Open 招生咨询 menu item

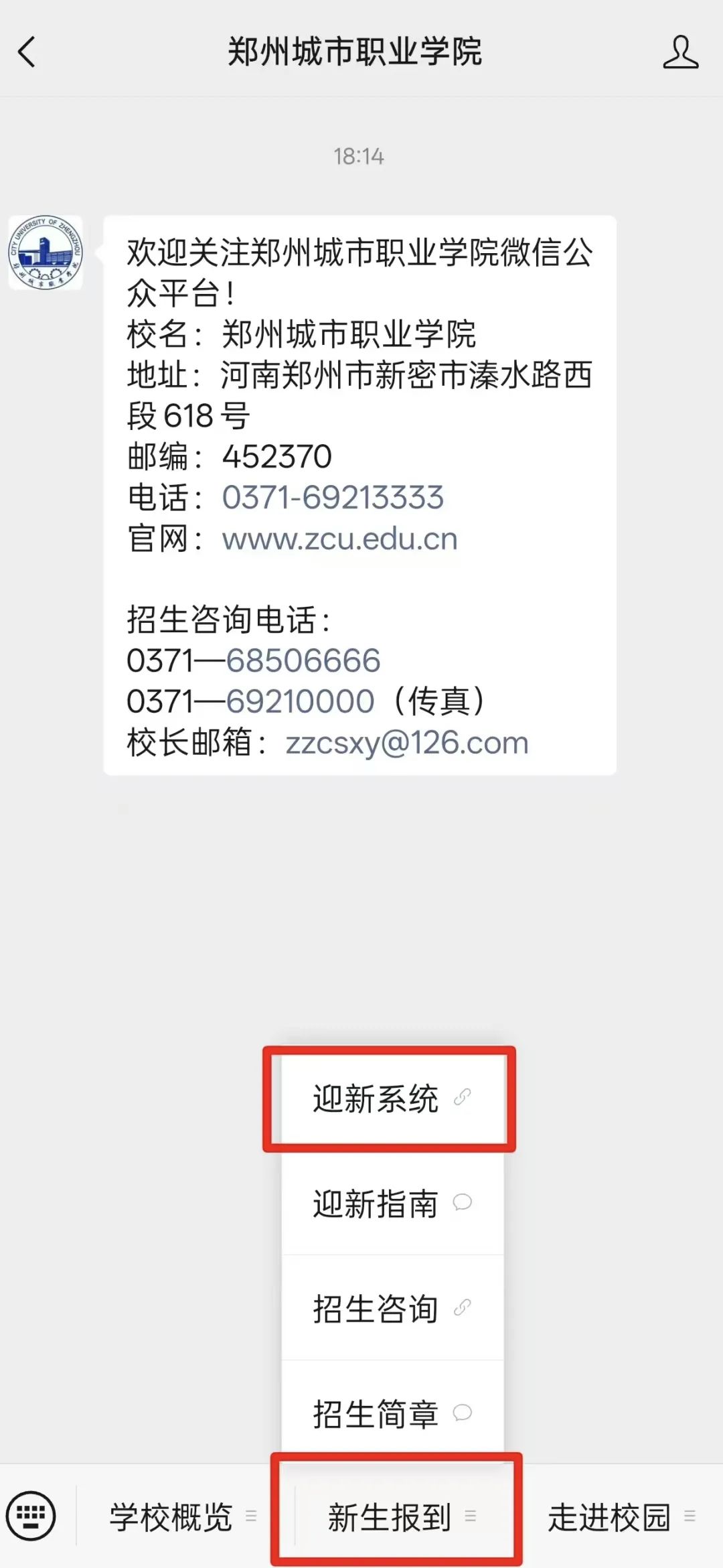[391, 1308]
